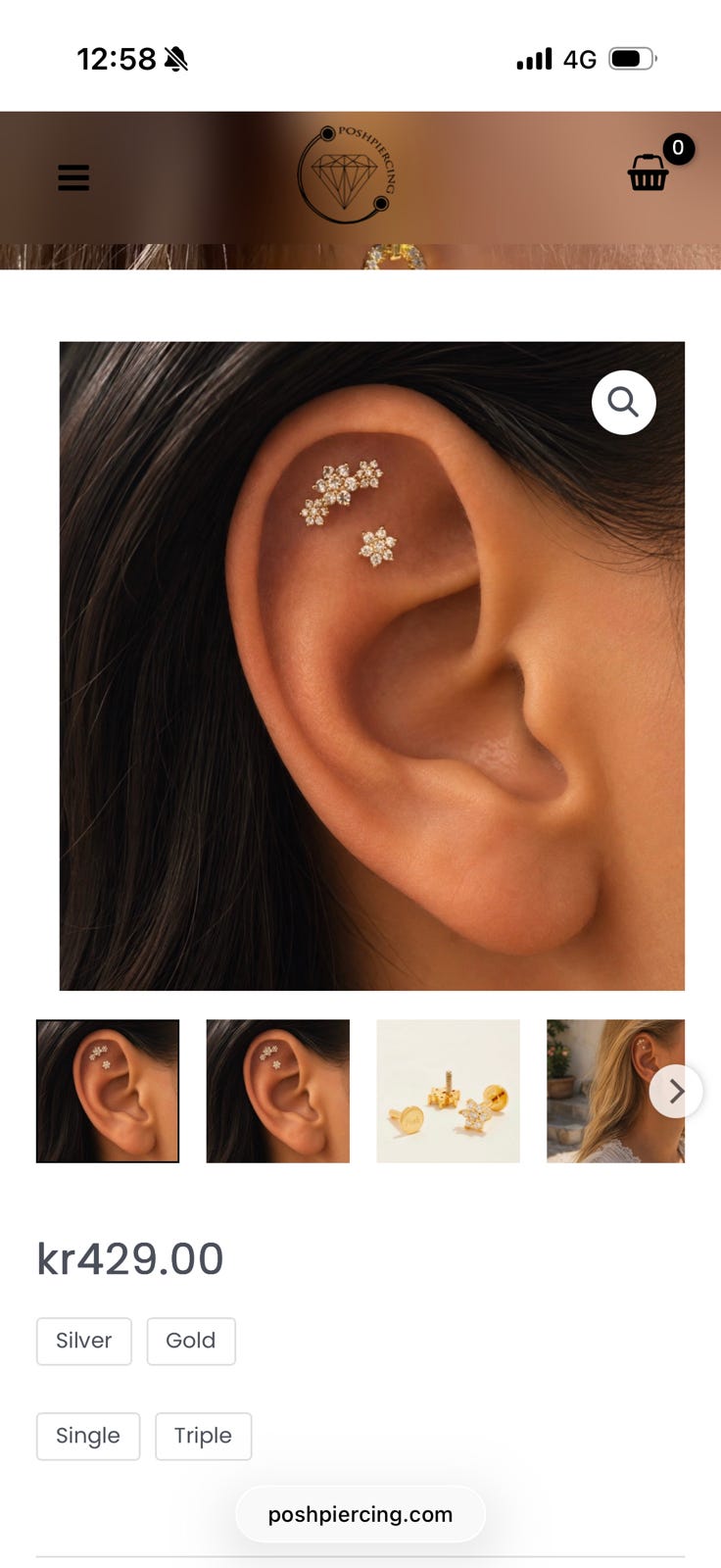This screenshot has height=1568, width=721.
Task: Tap the poshpiercing.com address pill
Action: tap(360, 1514)
